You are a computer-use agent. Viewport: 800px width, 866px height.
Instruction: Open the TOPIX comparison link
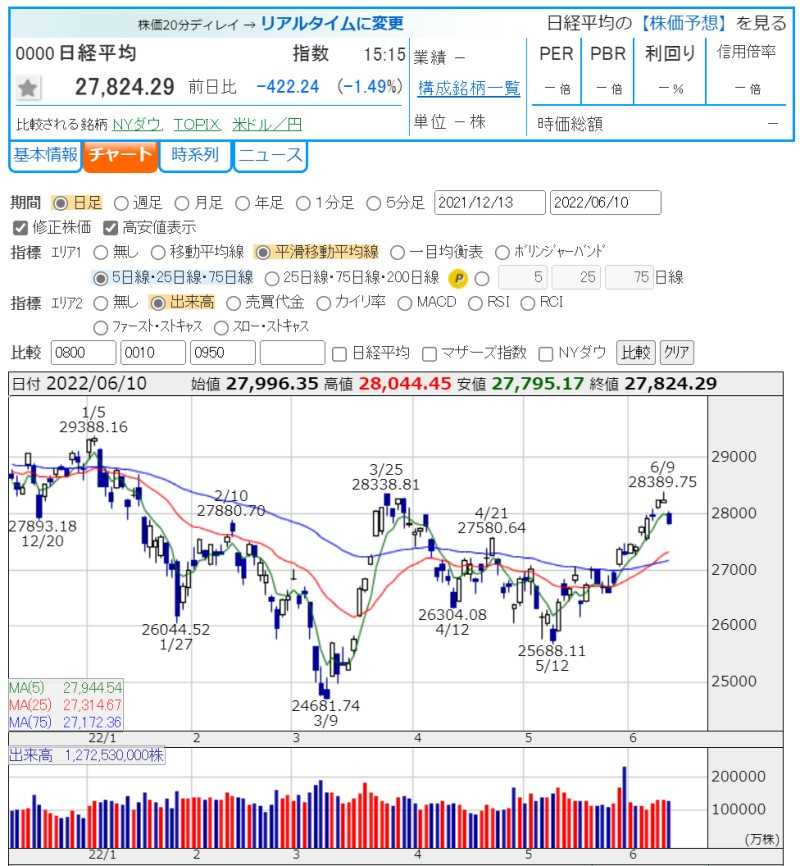pyautogui.click(x=197, y=124)
